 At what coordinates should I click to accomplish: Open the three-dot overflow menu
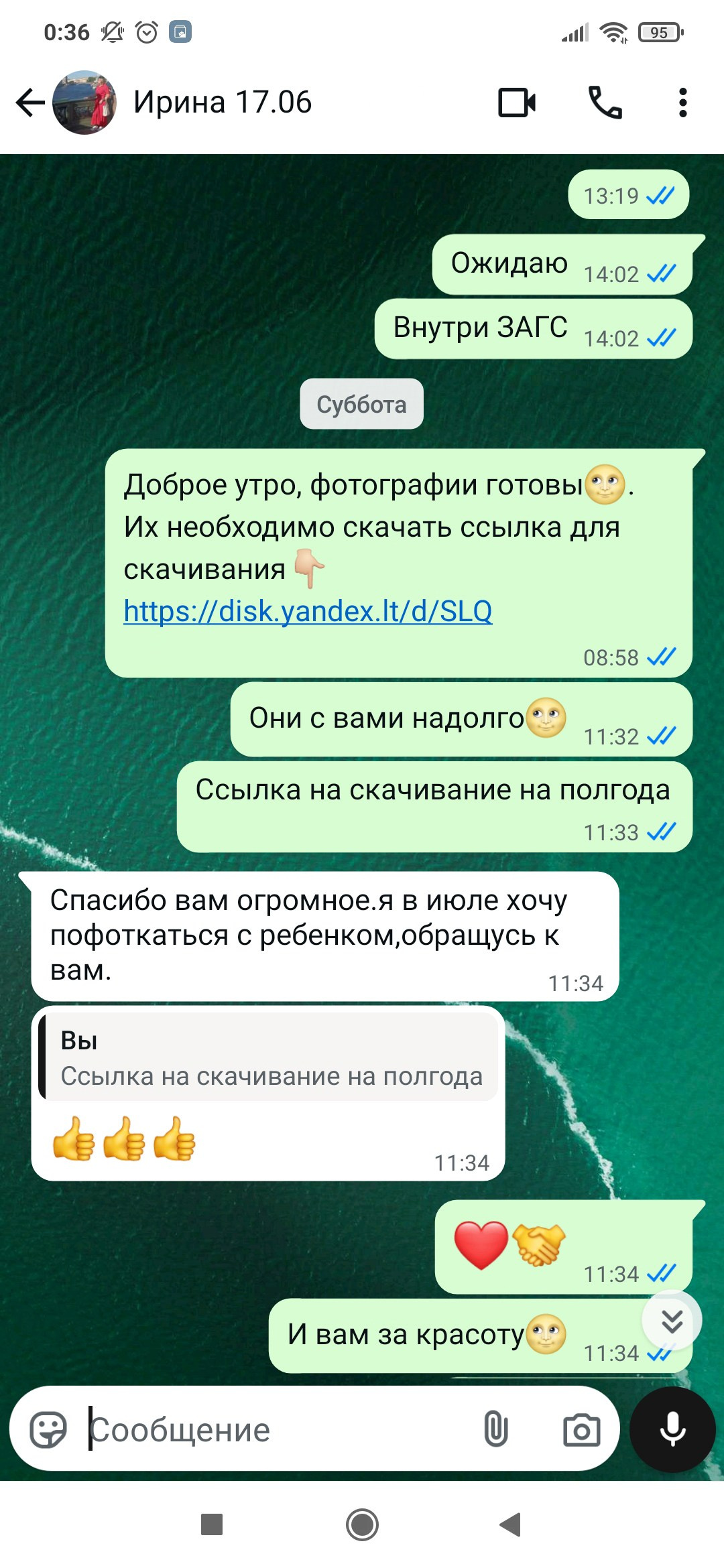[682, 103]
